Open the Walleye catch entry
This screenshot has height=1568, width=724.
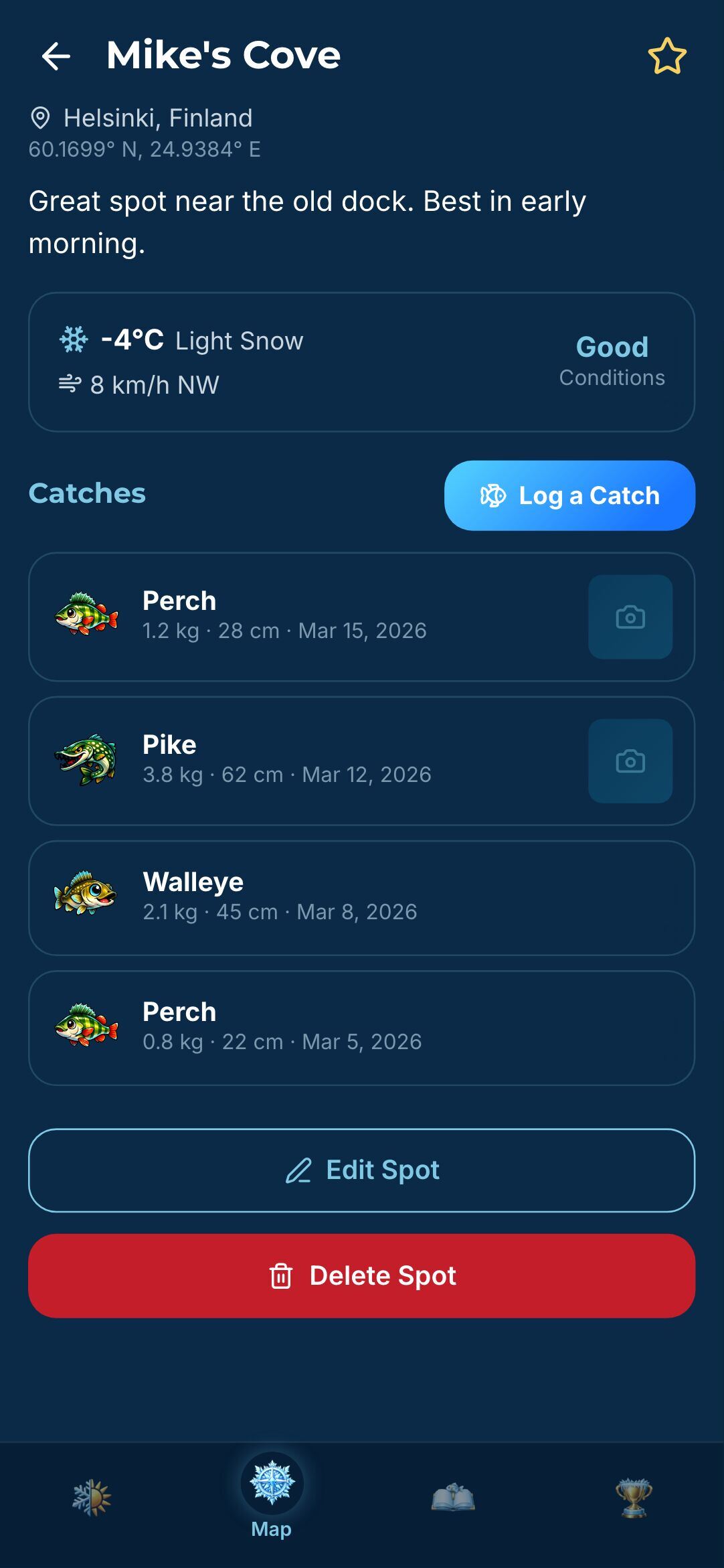pyautogui.click(x=361, y=897)
